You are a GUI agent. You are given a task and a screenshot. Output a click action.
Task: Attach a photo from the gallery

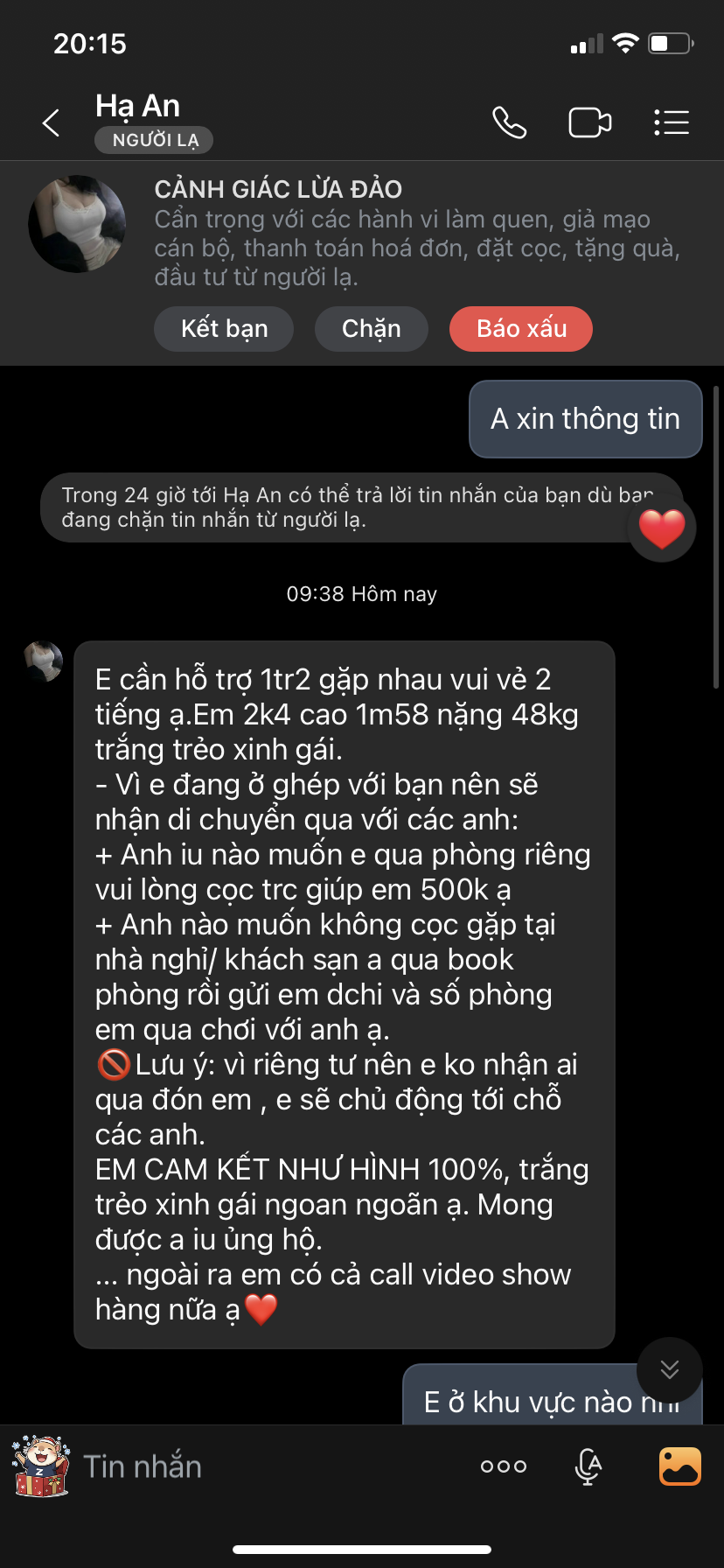pyautogui.click(x=679, y=1466)
